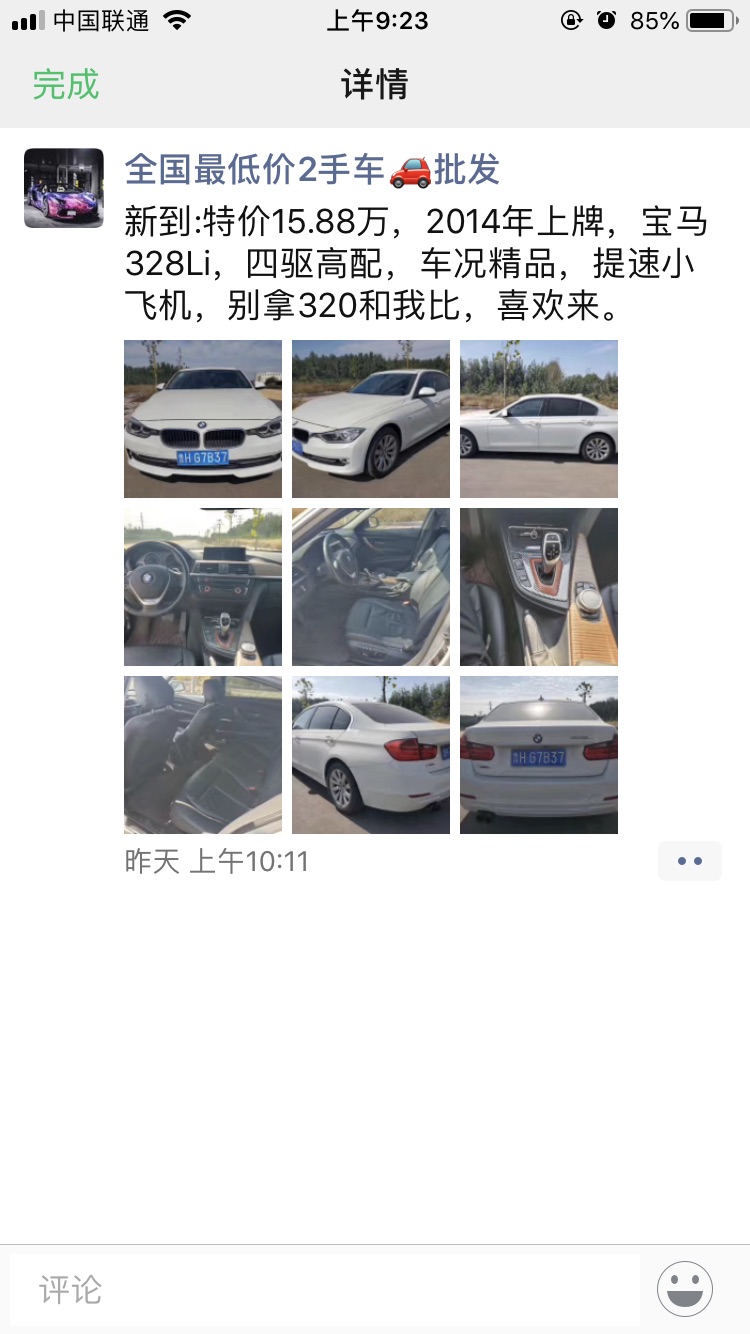The image size is (750, 1334).
Task: Open the front-view photo showing the BMW grille
Action: [x=203, y=419]
